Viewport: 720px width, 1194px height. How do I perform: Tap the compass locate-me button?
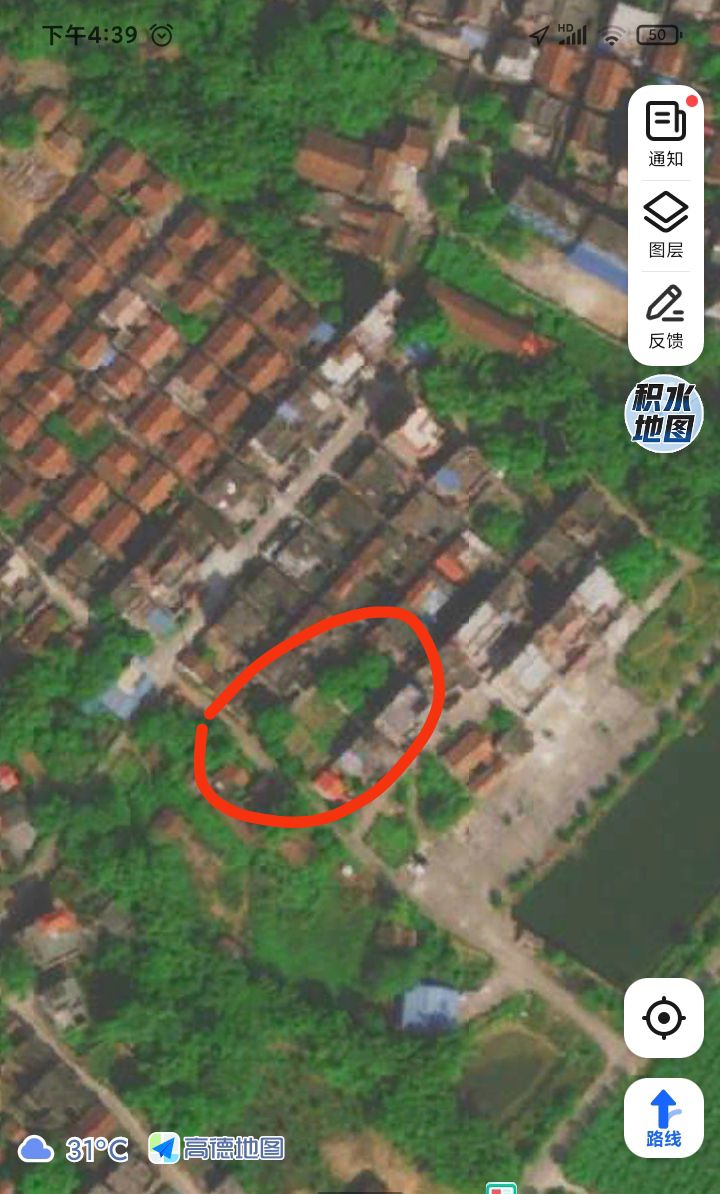click(663, 1018)
